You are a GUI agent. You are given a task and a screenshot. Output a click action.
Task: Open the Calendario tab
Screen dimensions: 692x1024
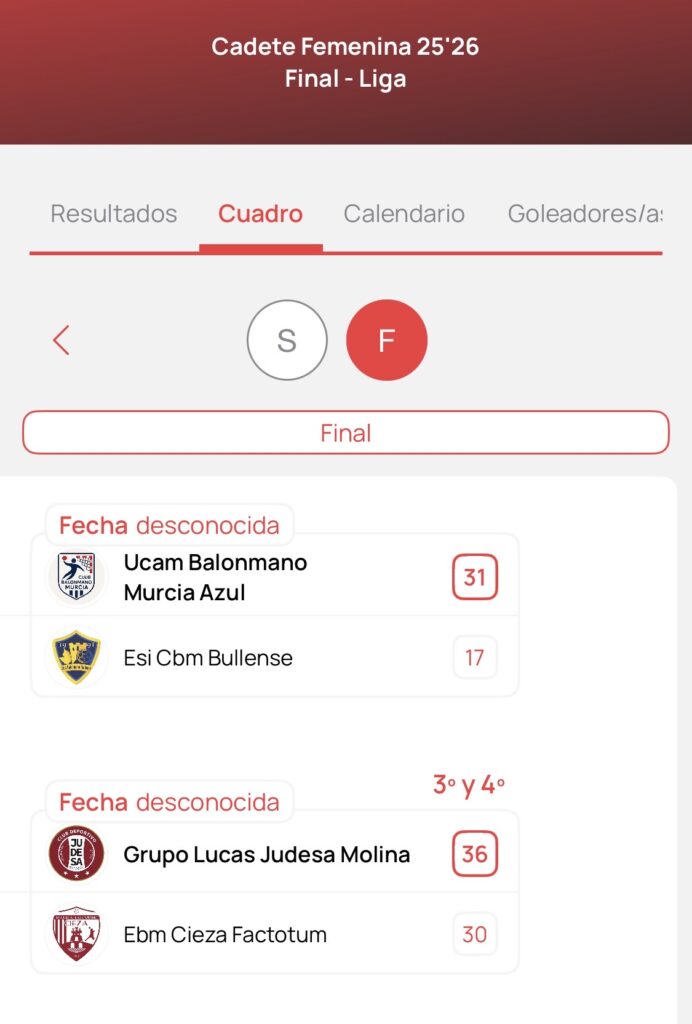(404, 214)
